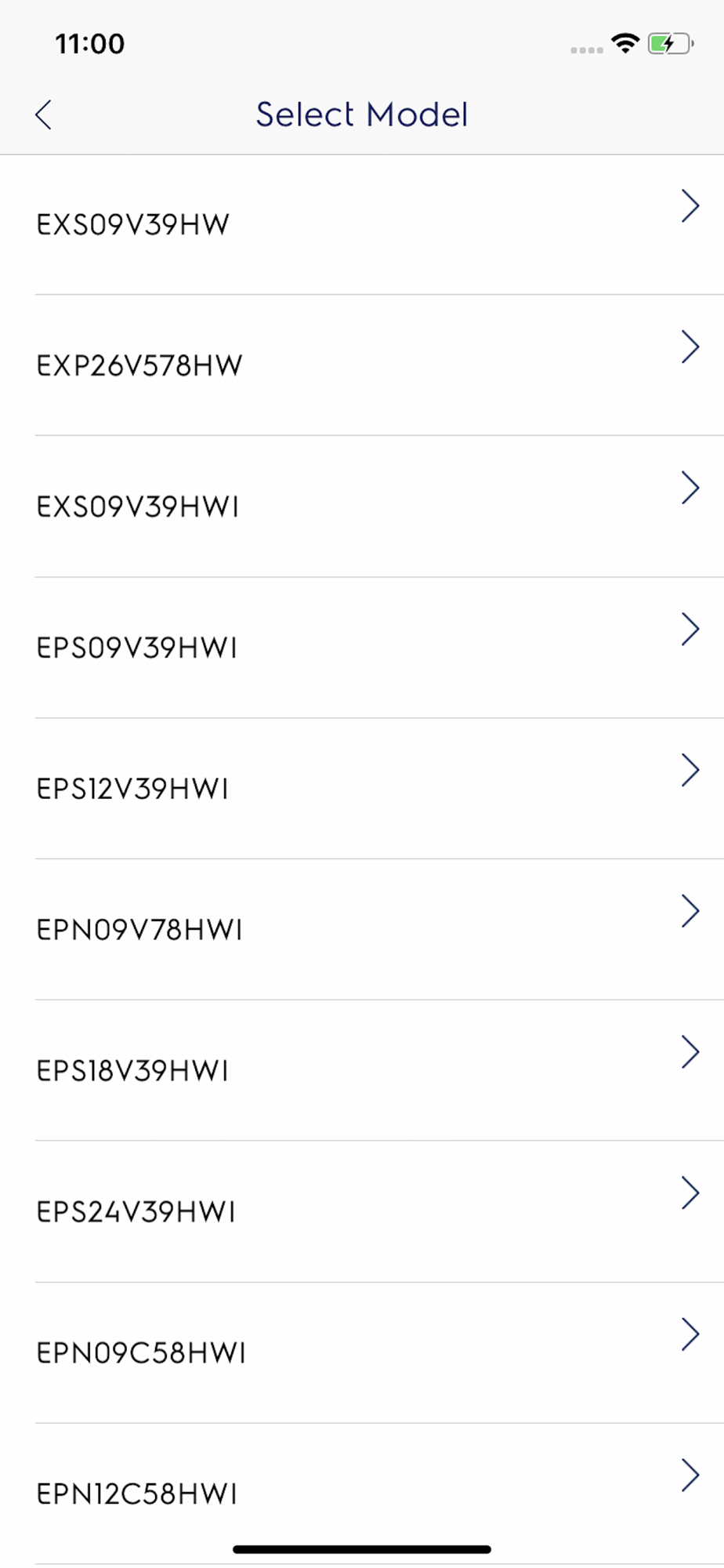
Task: Select model EPN09C58HWI
Action: [362, 1353]
